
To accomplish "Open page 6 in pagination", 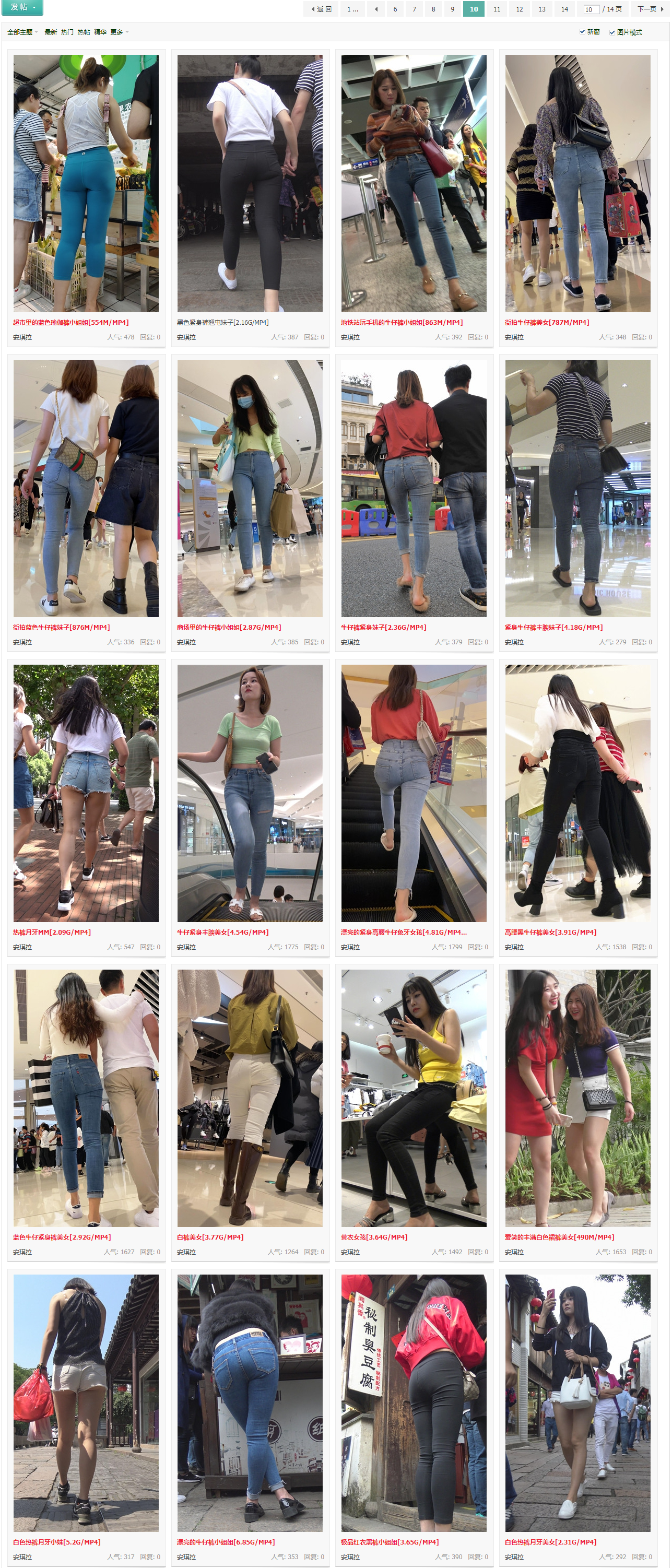I will 395,9.
